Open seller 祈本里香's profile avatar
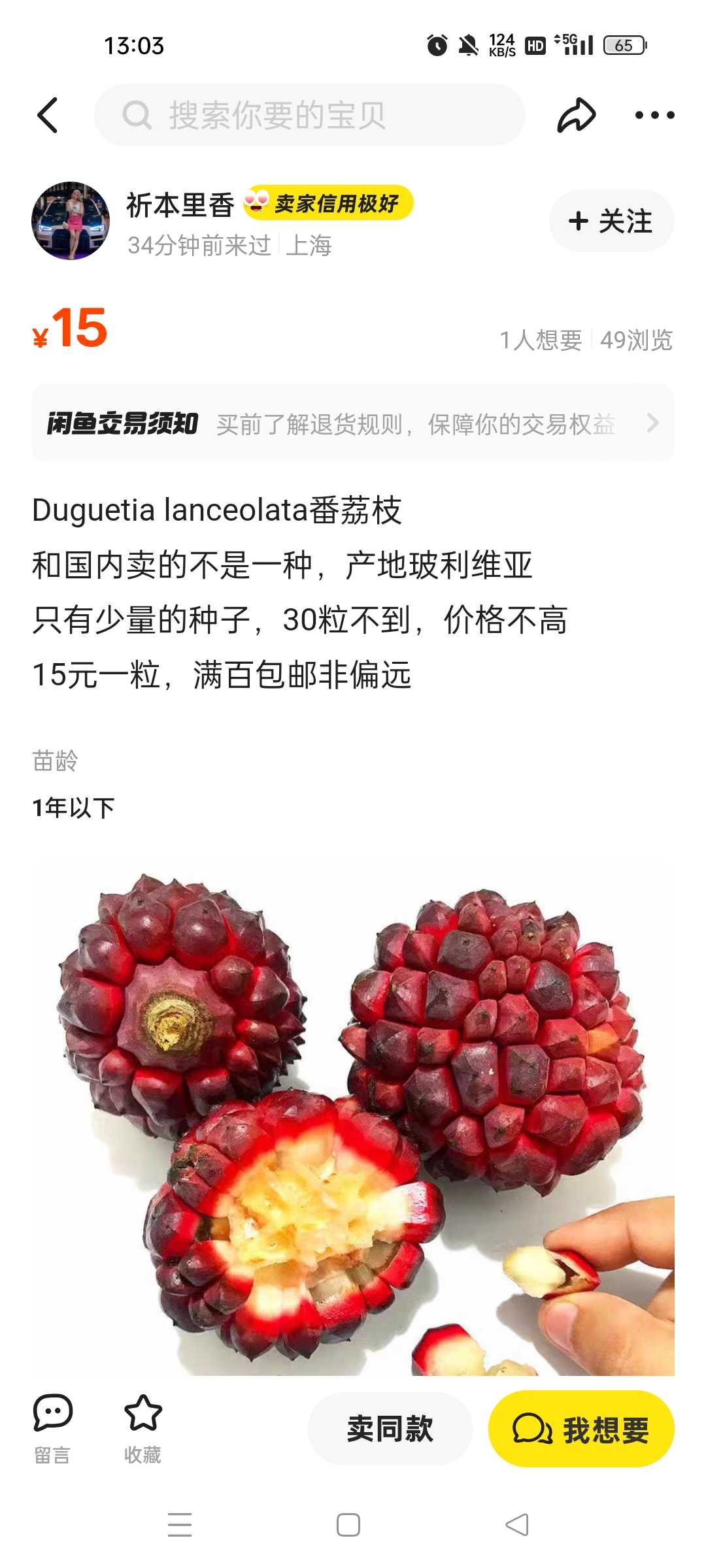Image resolution: width=706 pixels, height=1568 pixels. (71, 221)
